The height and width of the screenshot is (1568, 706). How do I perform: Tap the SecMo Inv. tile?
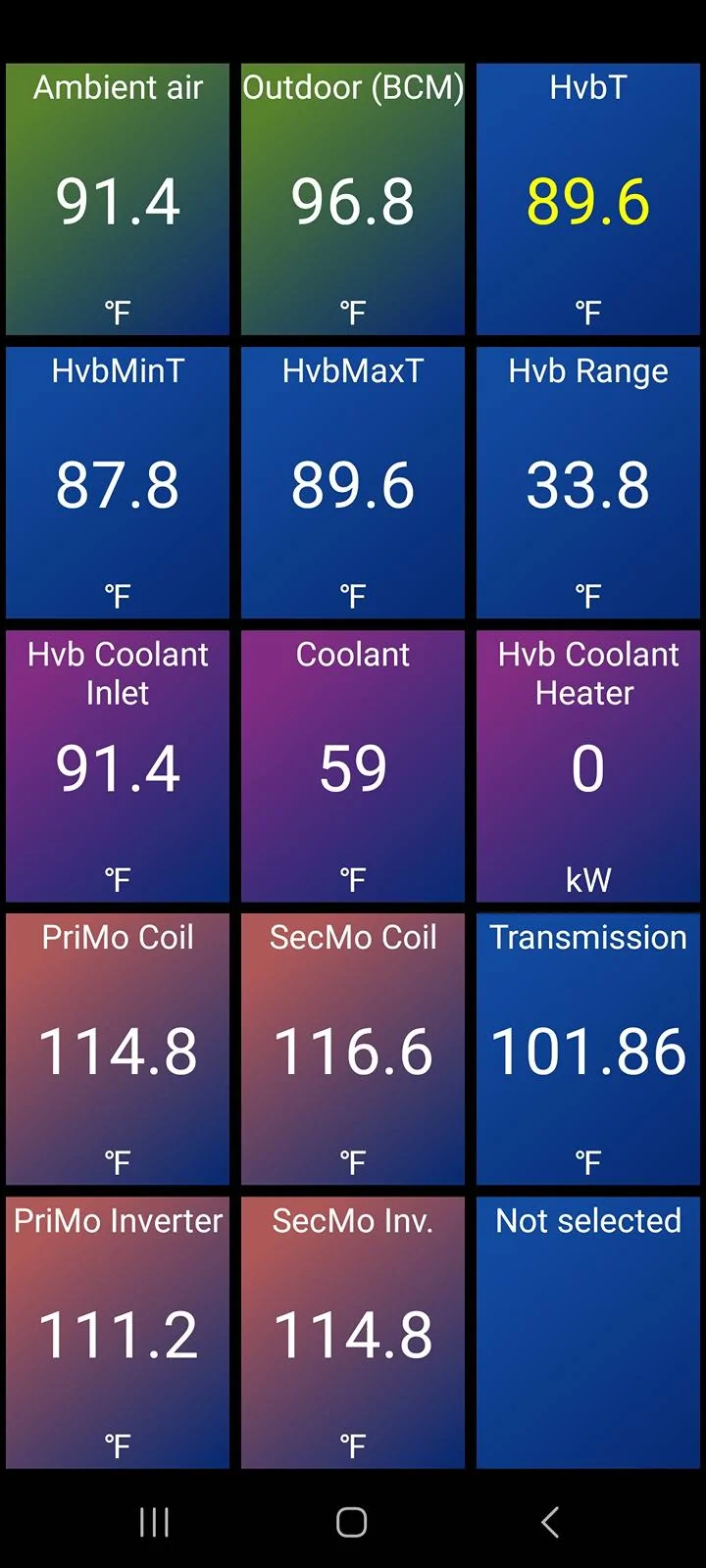353,1333
